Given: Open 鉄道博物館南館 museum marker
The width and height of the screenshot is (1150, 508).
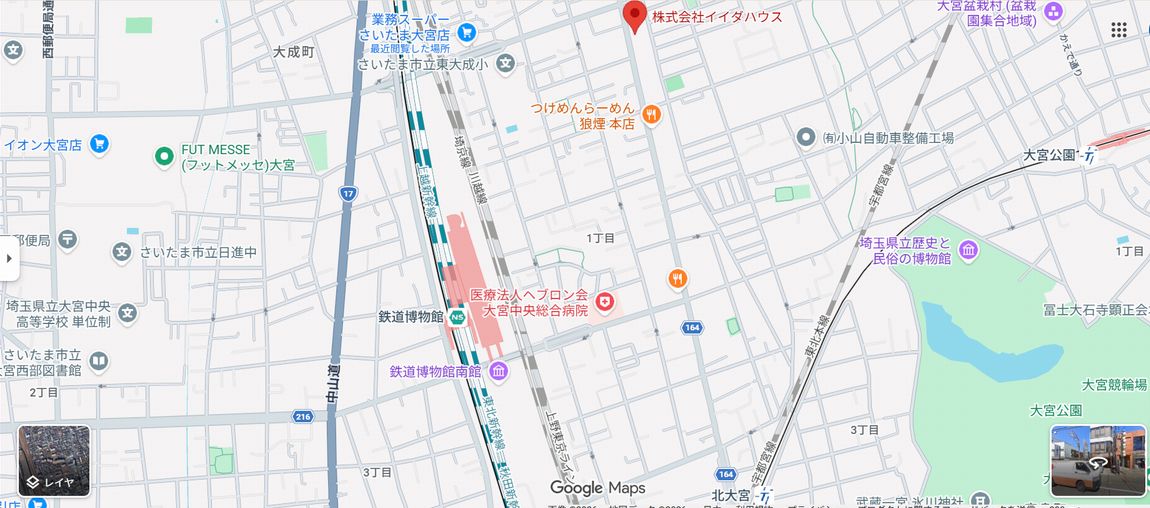Looking at the screenshot, I should (499, 372).
